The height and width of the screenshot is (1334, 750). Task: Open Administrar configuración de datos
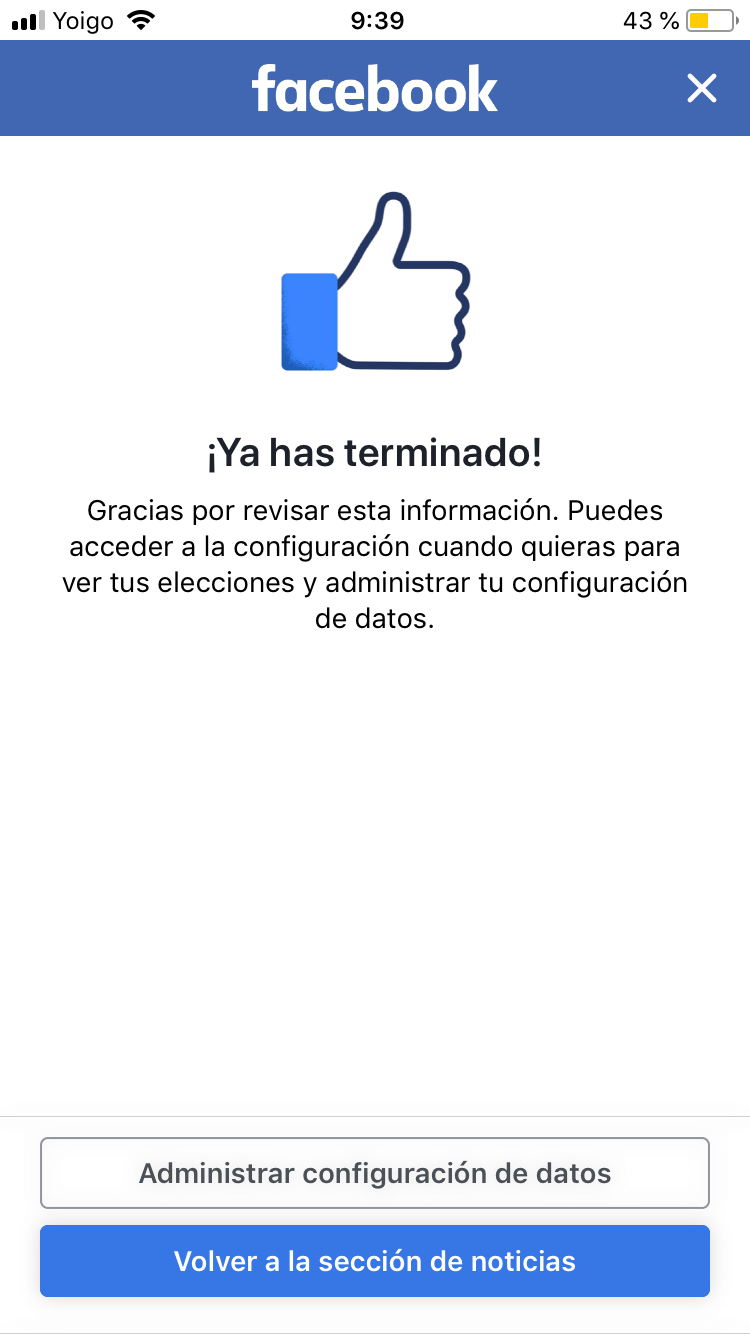pyautogui.click(x=375, y=1173)
